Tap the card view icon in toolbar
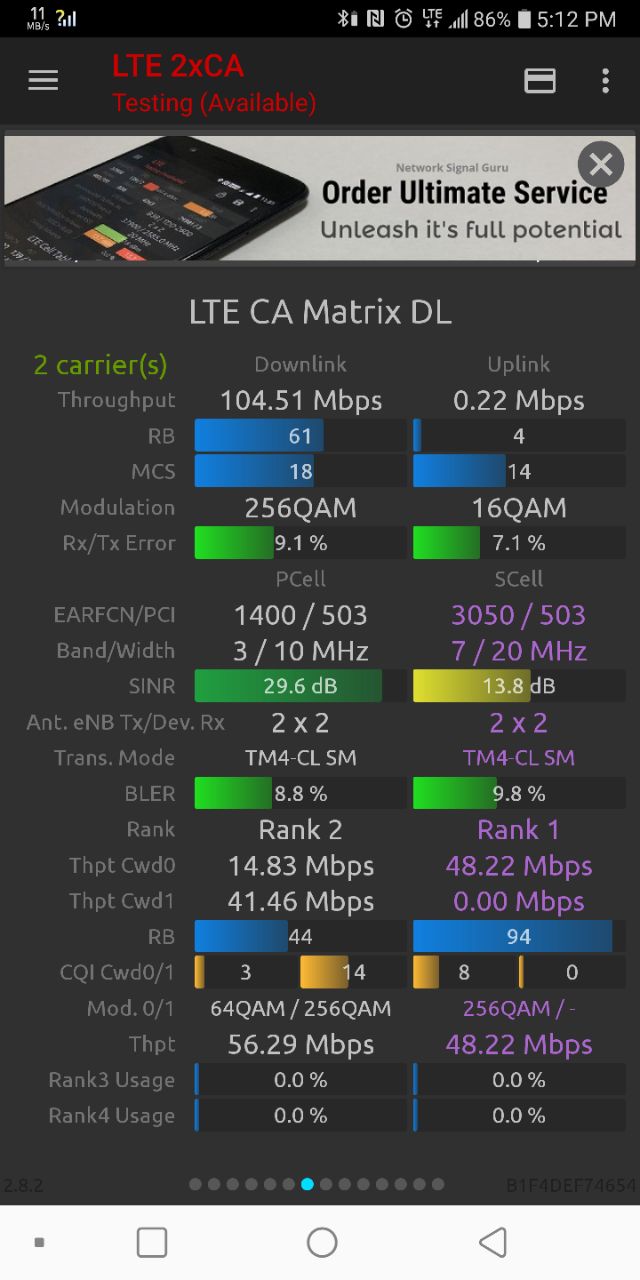This screenshot has width=640, height=1280. coord(540,81)
